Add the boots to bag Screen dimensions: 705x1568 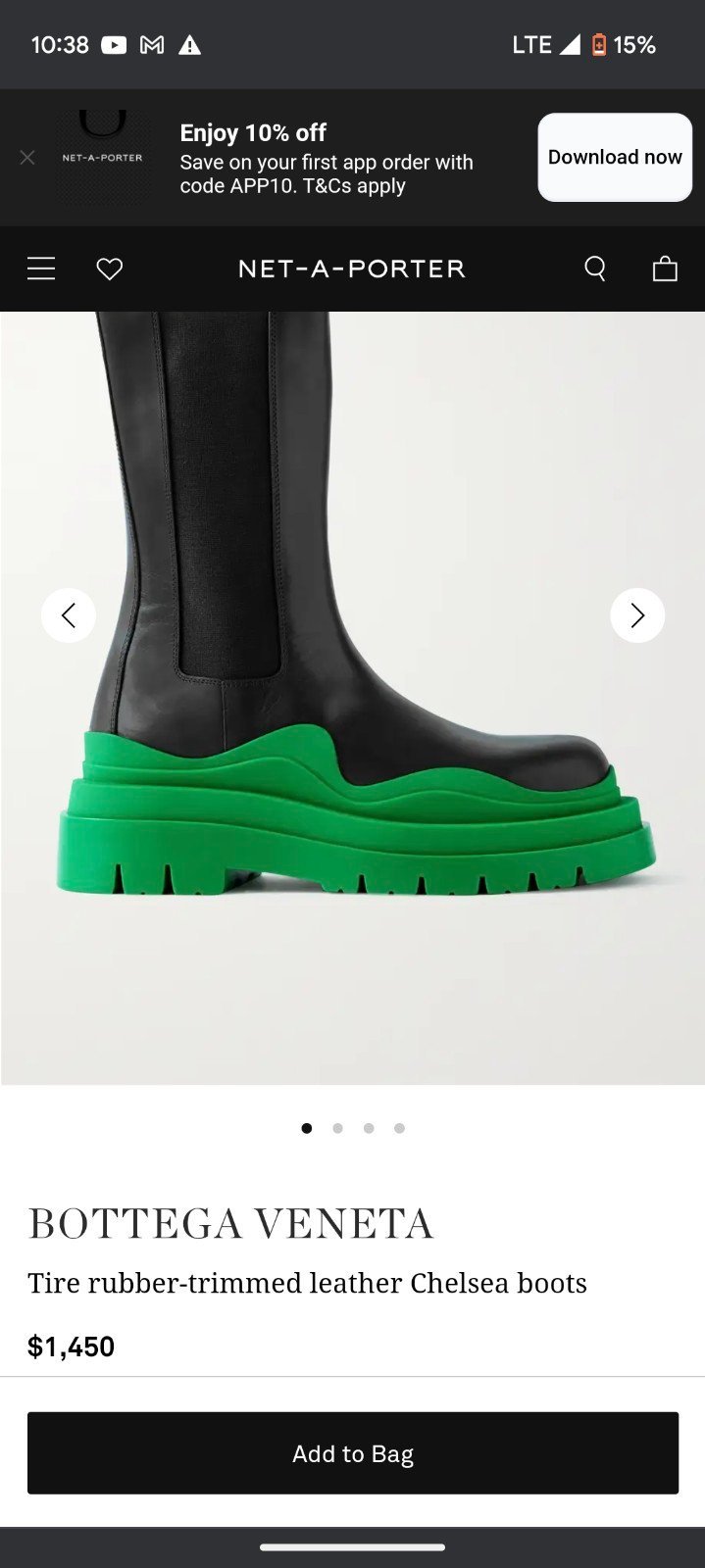pos(353,1453)
